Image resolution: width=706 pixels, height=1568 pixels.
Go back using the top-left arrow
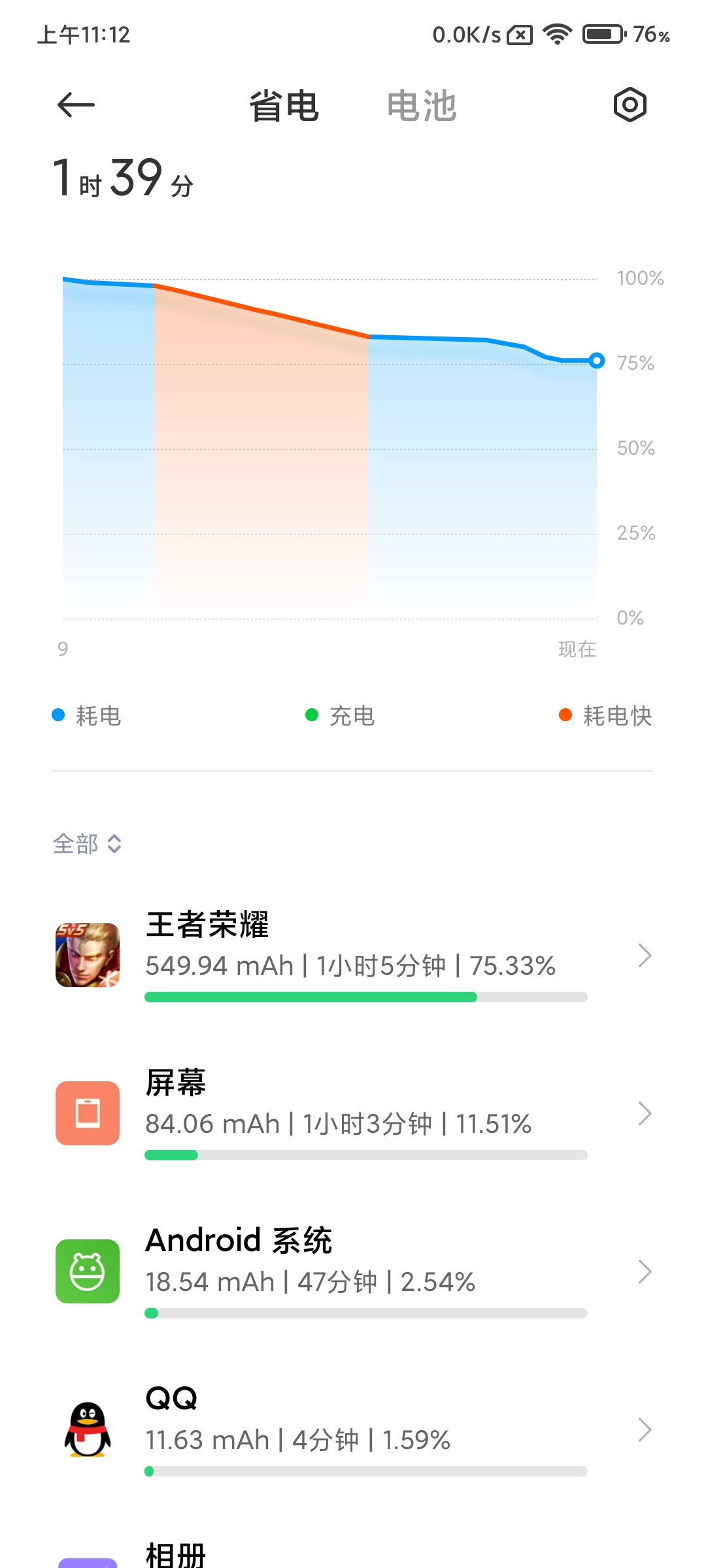(76, 105)
